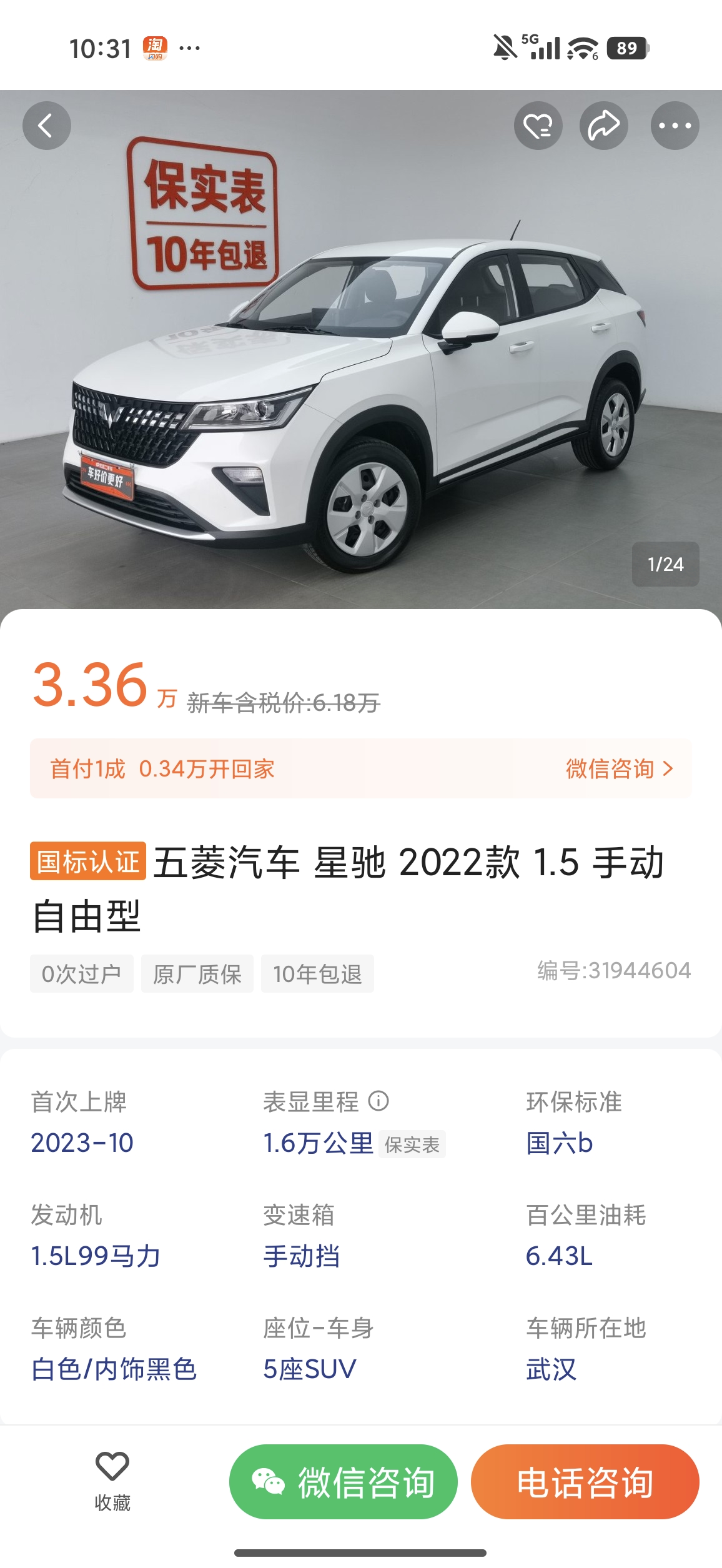The height and width of the screenshot is (1568, 722).
Task: Tap the 10年包退 tag to expand details
Action: pos(317,975)
